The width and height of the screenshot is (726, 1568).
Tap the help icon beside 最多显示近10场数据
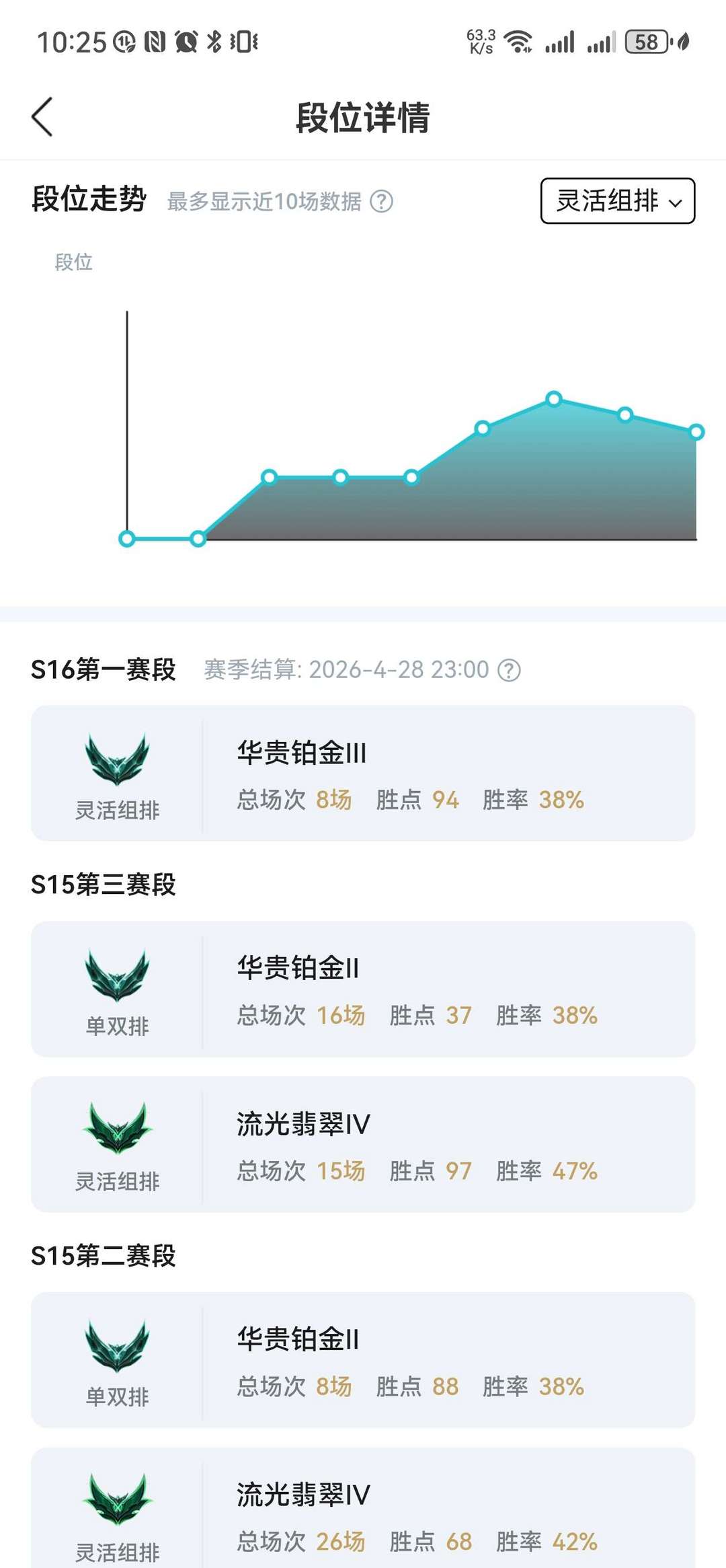point(382,201)
